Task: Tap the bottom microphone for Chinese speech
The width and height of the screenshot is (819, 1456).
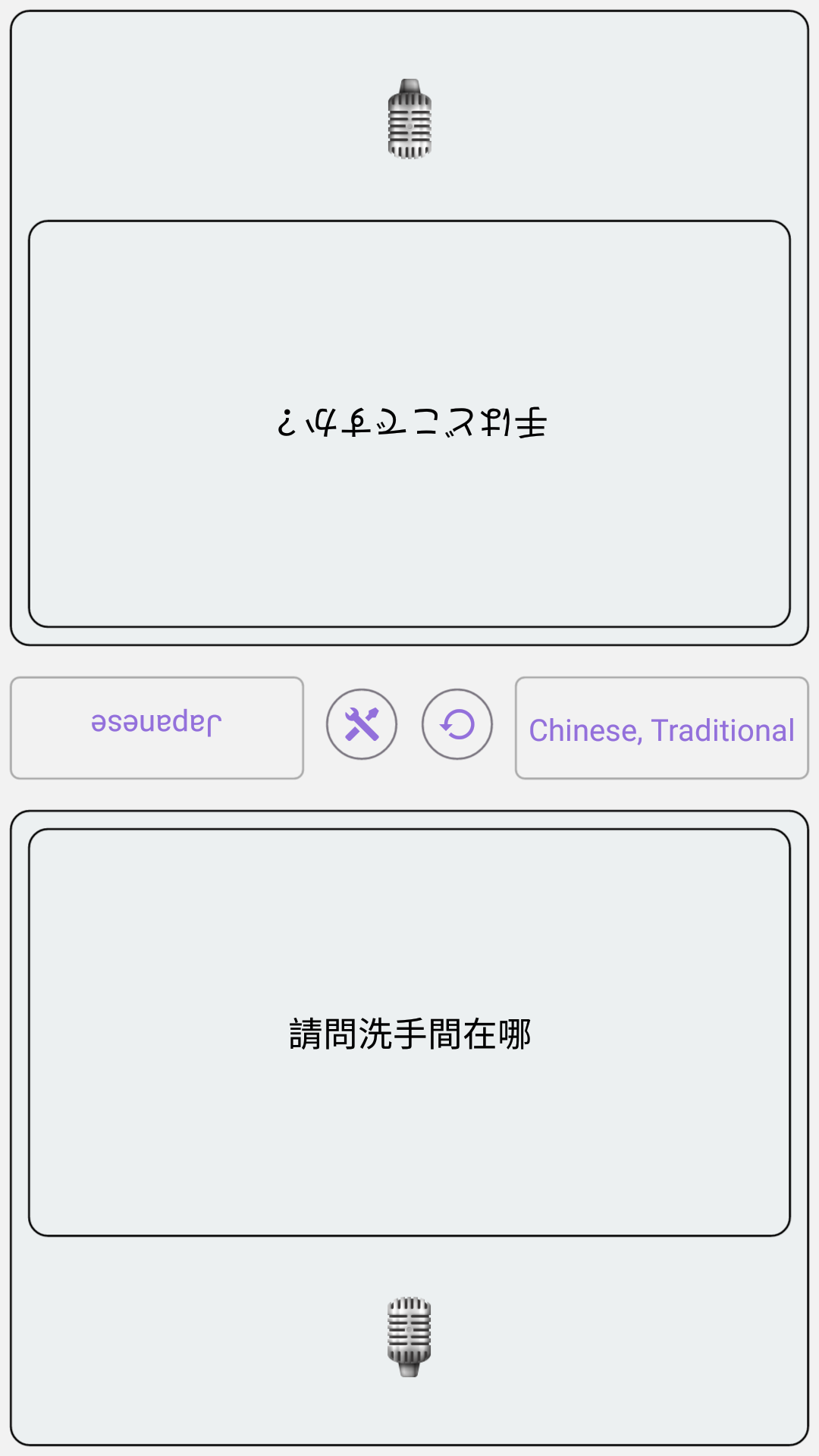Action: pyautogui.click(x=409, y=1337)
